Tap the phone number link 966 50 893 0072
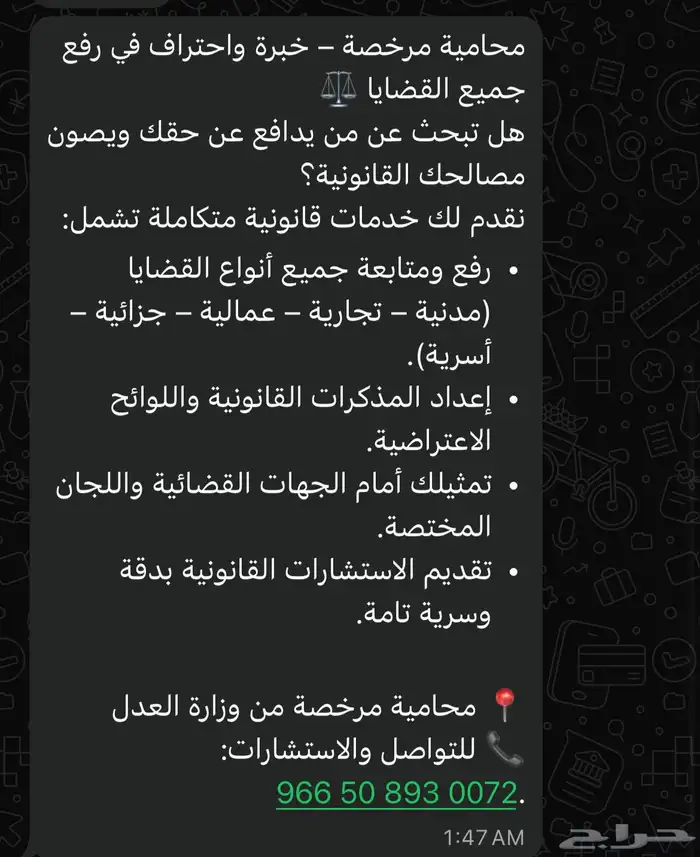The image size is (700, 857). point(397,793)
